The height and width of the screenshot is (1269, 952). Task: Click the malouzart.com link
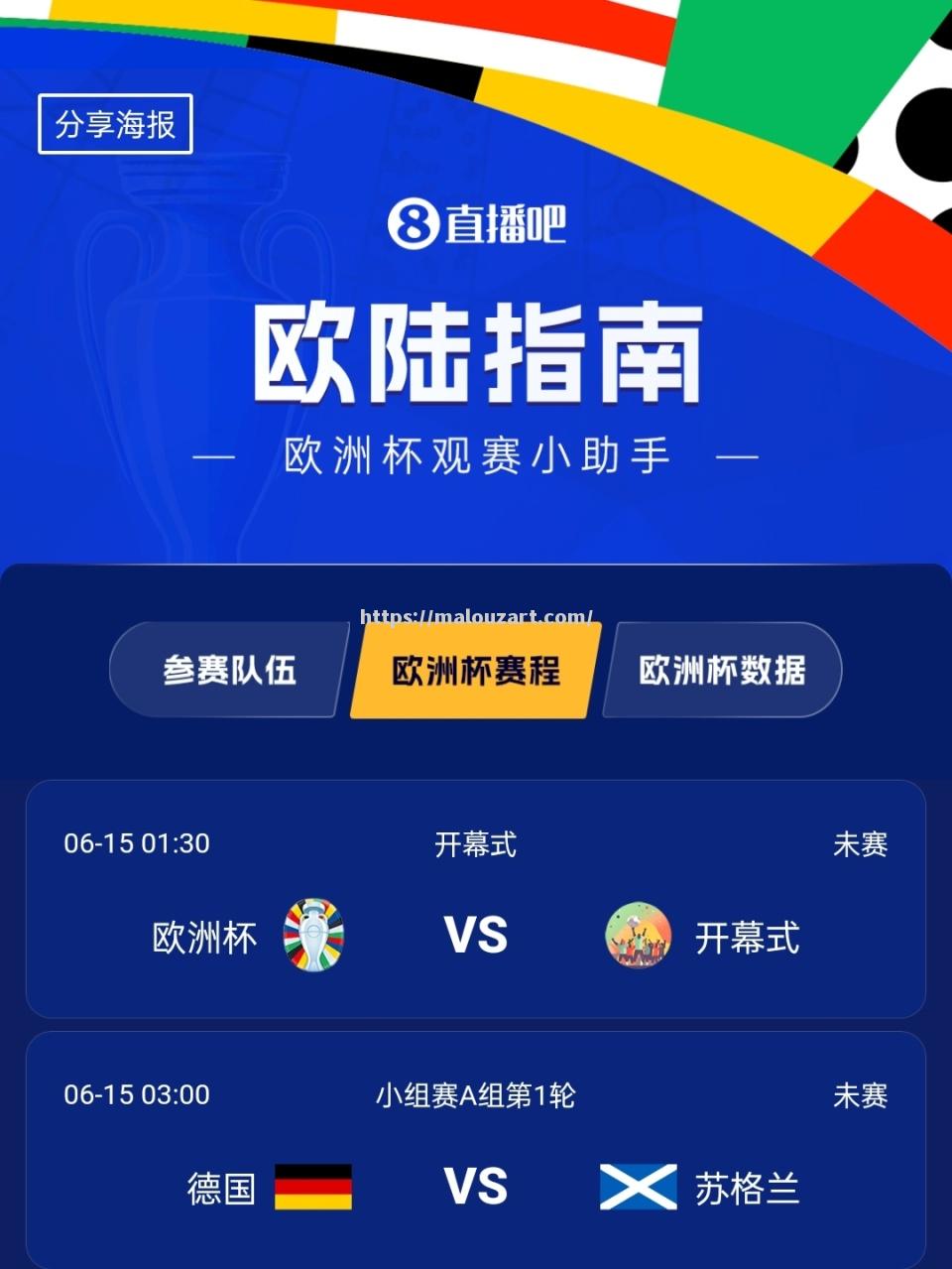[x=476, y=614]
